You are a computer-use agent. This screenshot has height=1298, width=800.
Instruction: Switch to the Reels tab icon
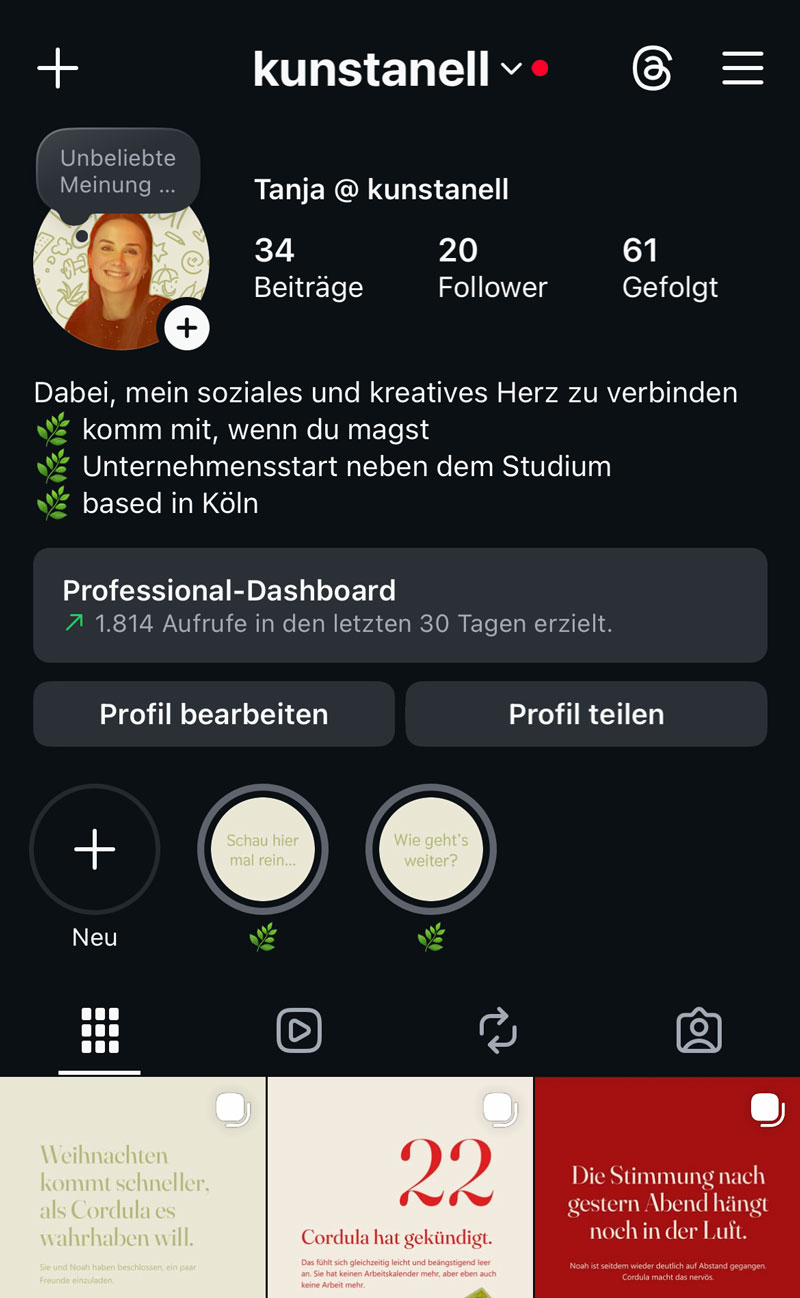point(299,1030)
